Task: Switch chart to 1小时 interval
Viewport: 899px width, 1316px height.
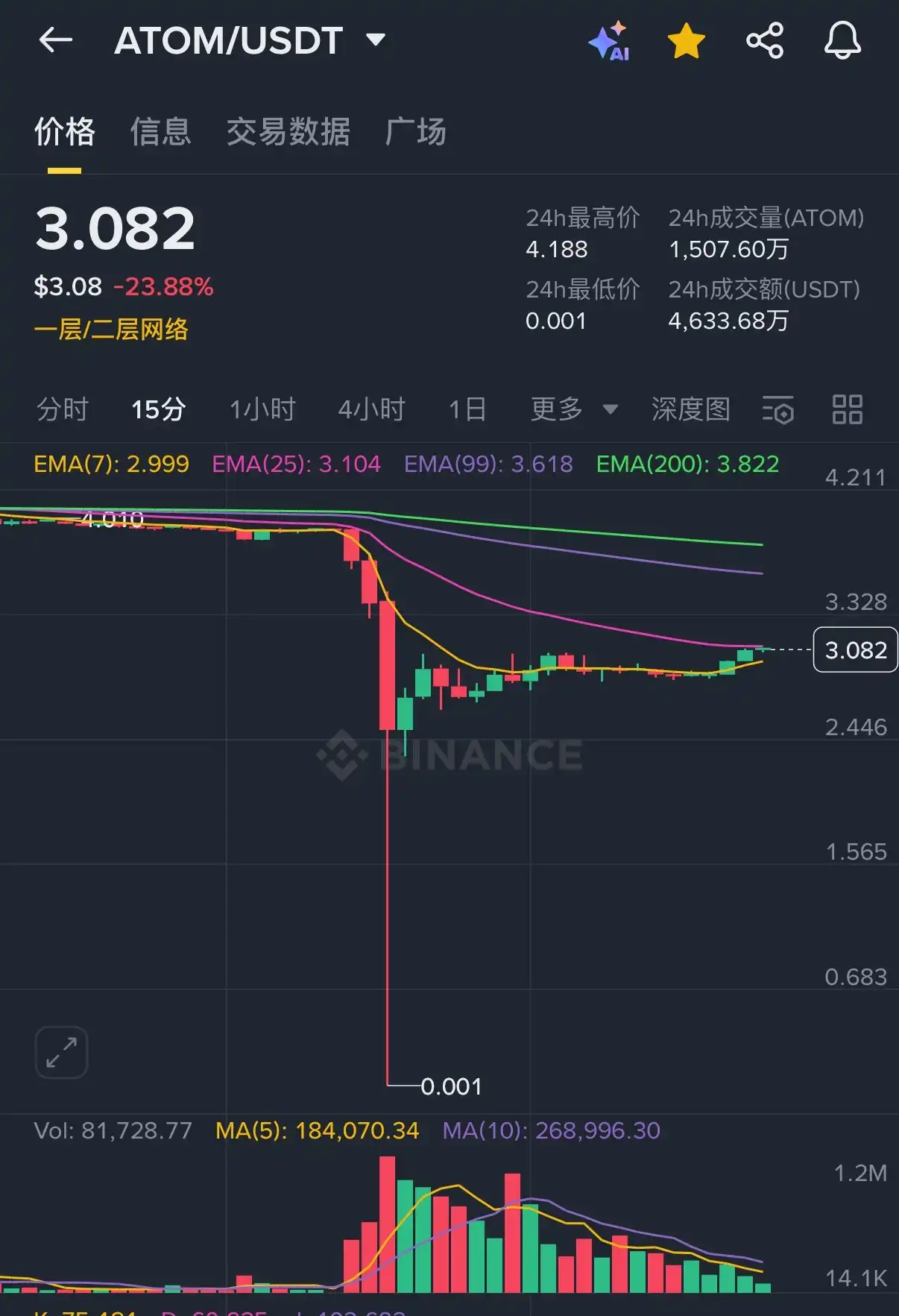Action: point(262,409)
